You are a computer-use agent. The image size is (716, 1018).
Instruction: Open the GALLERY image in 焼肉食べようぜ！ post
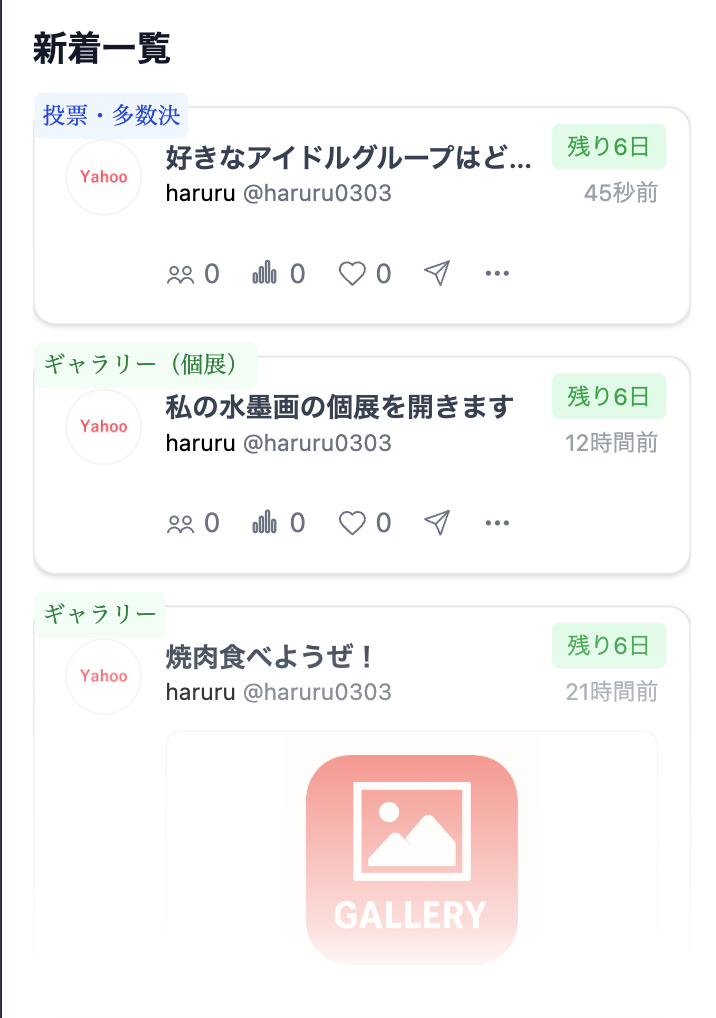coord(411,858)
